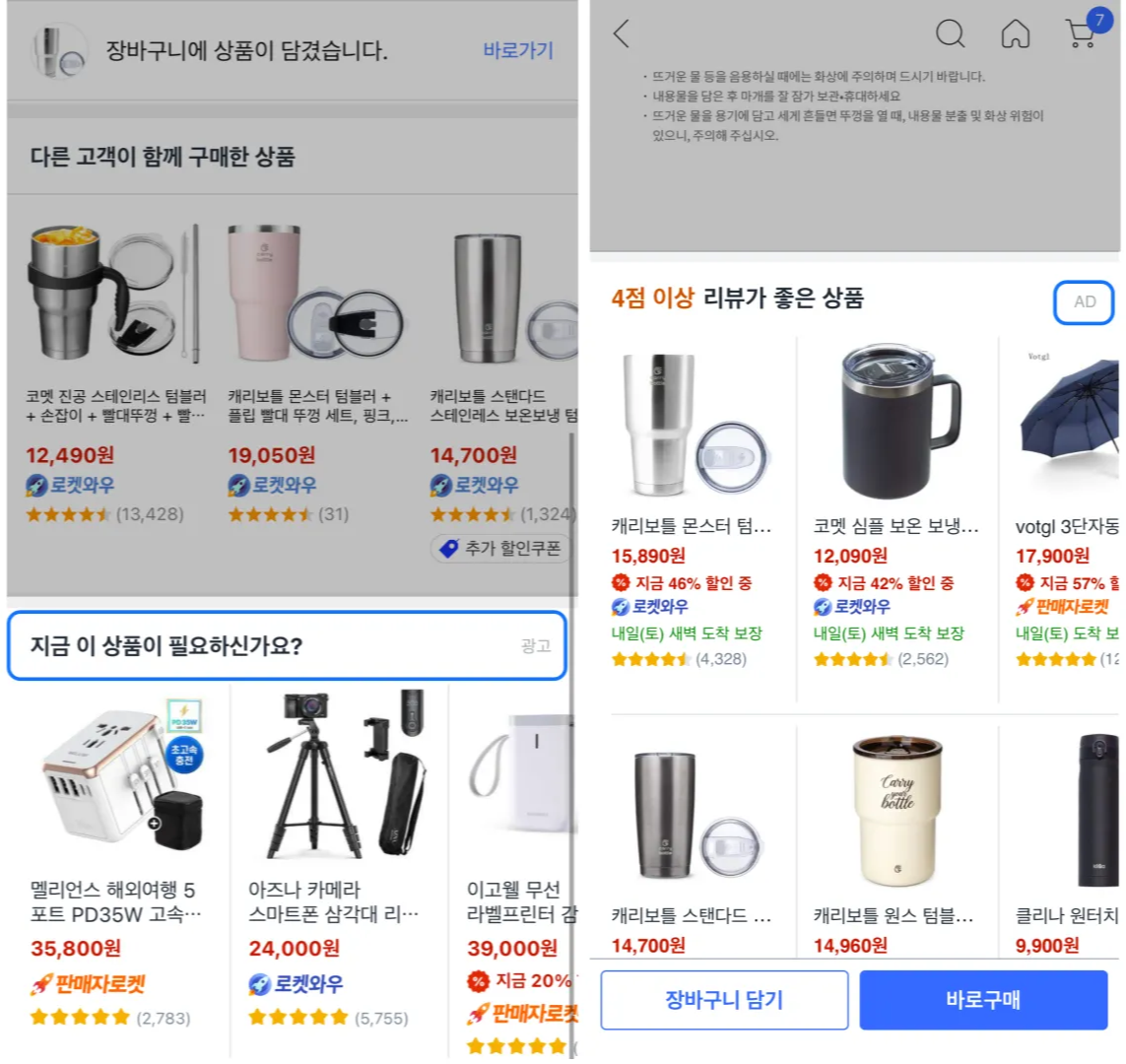
Task: Go back with the top arrow
Action: point(622,33)
